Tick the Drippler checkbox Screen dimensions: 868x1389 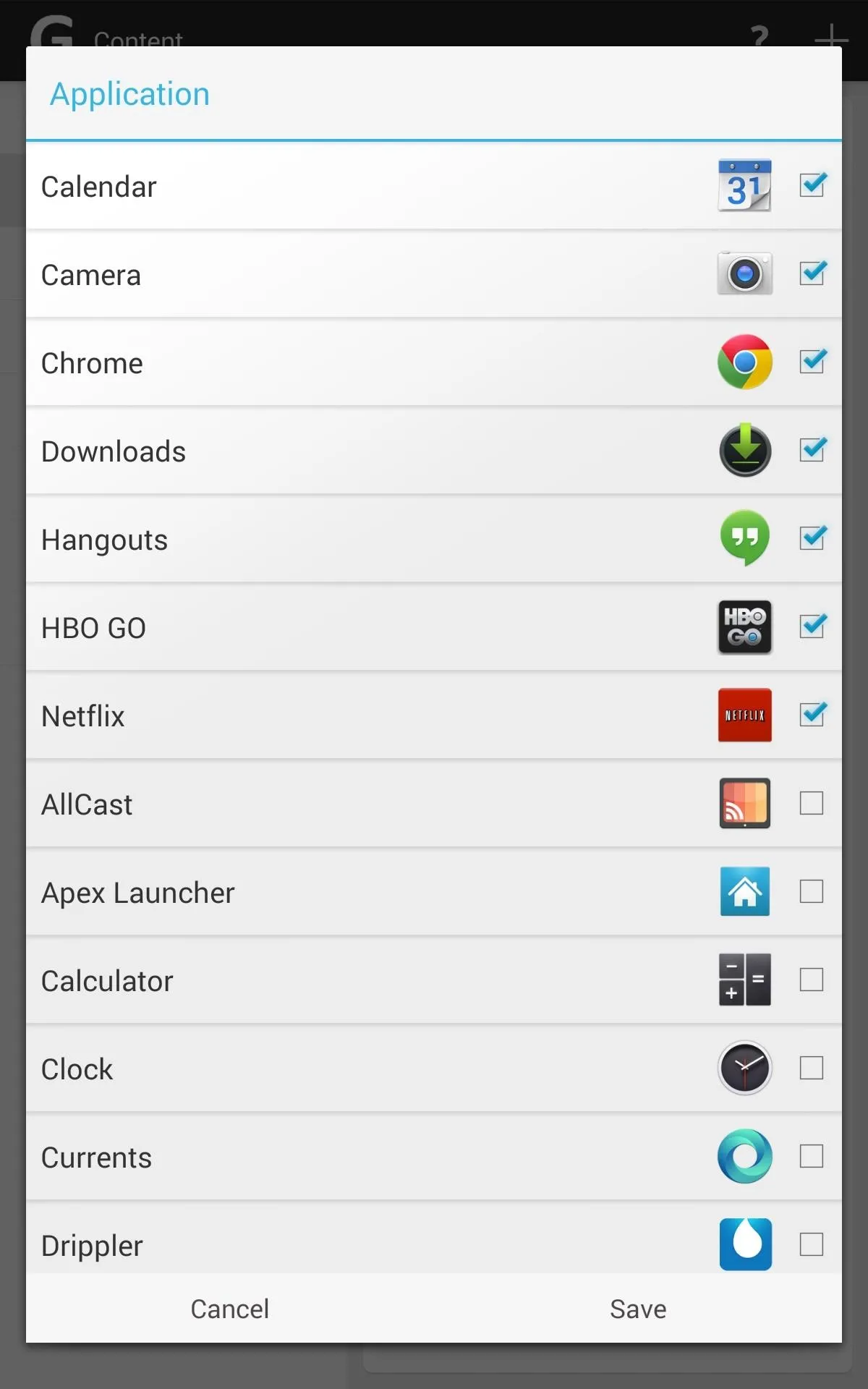point(812,1244)
